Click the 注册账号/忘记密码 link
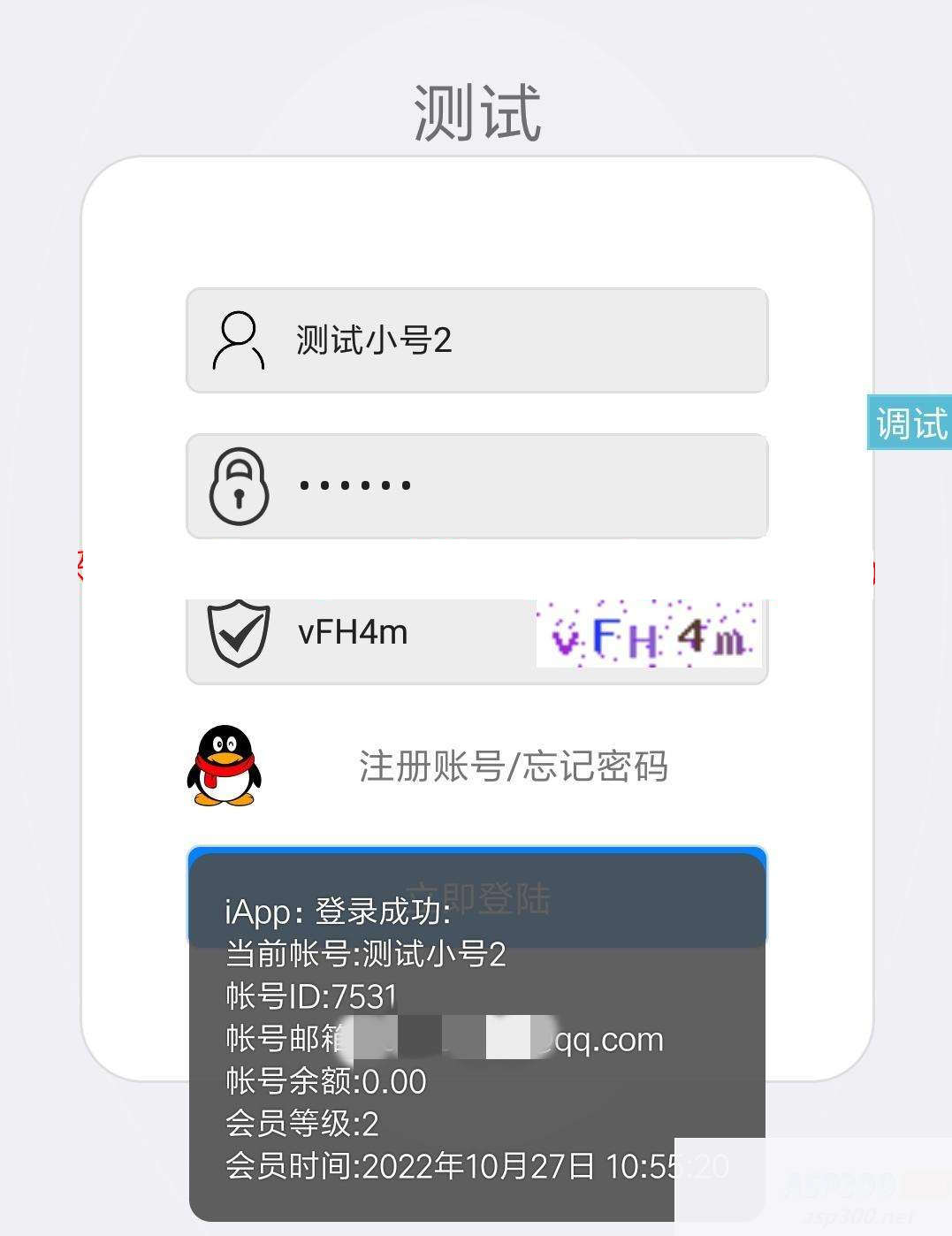Image resolution: width=952 pixels, height=1236 pixels. (x=515, y=767)
